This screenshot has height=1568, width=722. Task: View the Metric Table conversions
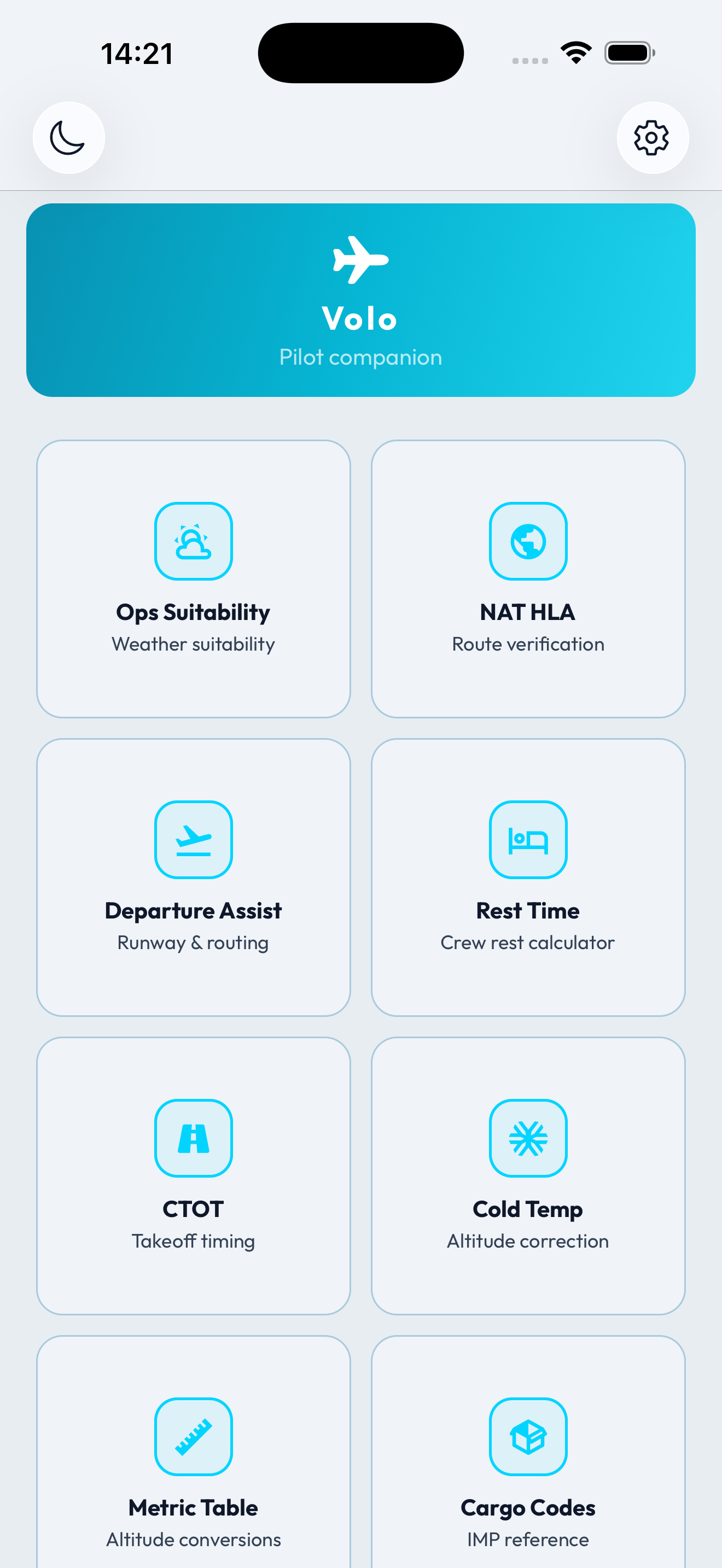tap(193, 1461)
